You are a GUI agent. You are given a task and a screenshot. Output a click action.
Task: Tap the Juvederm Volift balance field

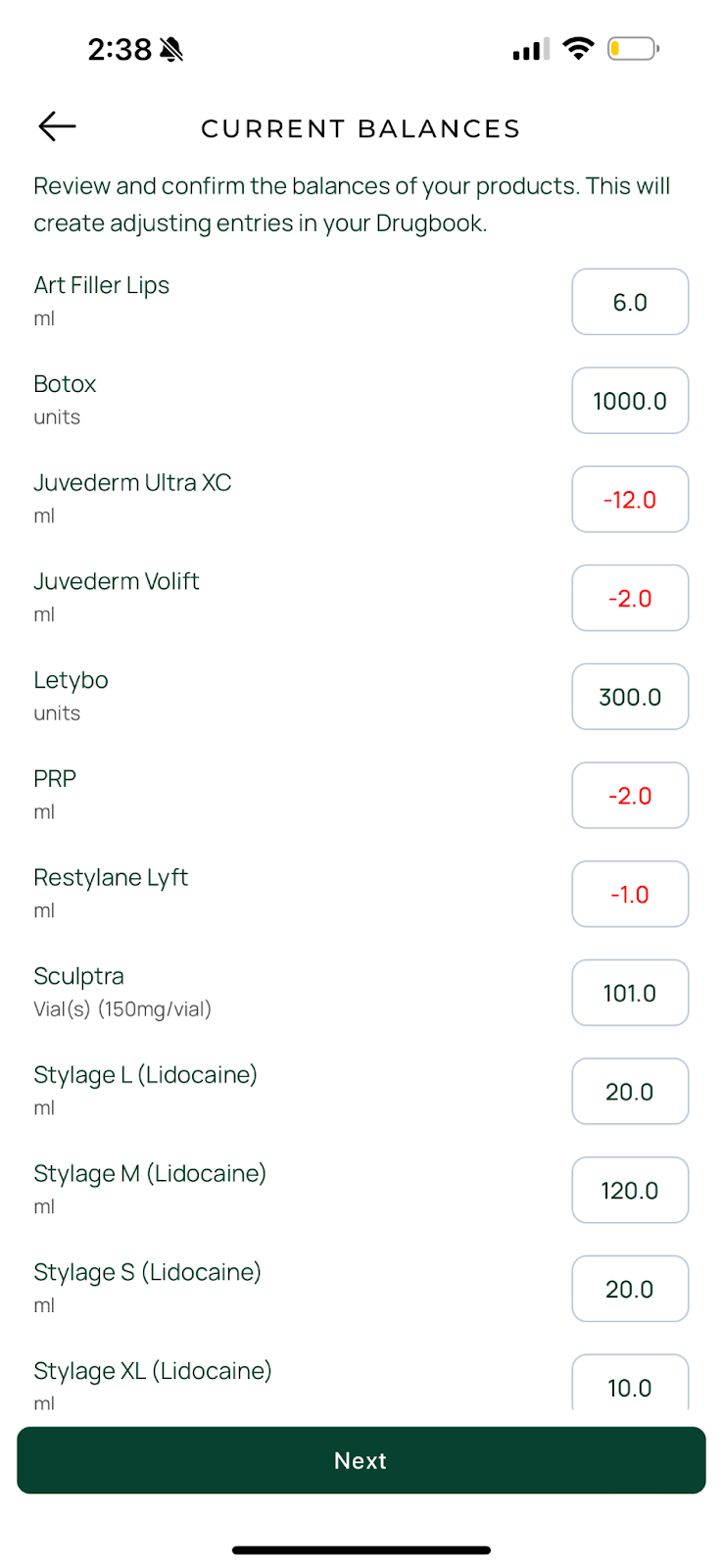(x=630, y=598)
